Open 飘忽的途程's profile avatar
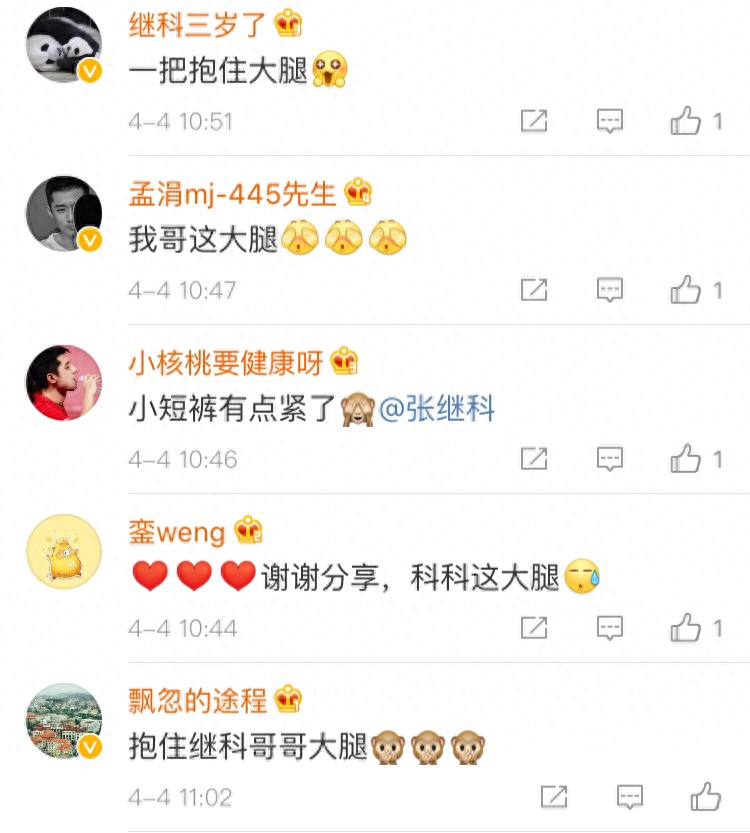The image size is (750, 833). pyautogui.click(x=64, y=722)
